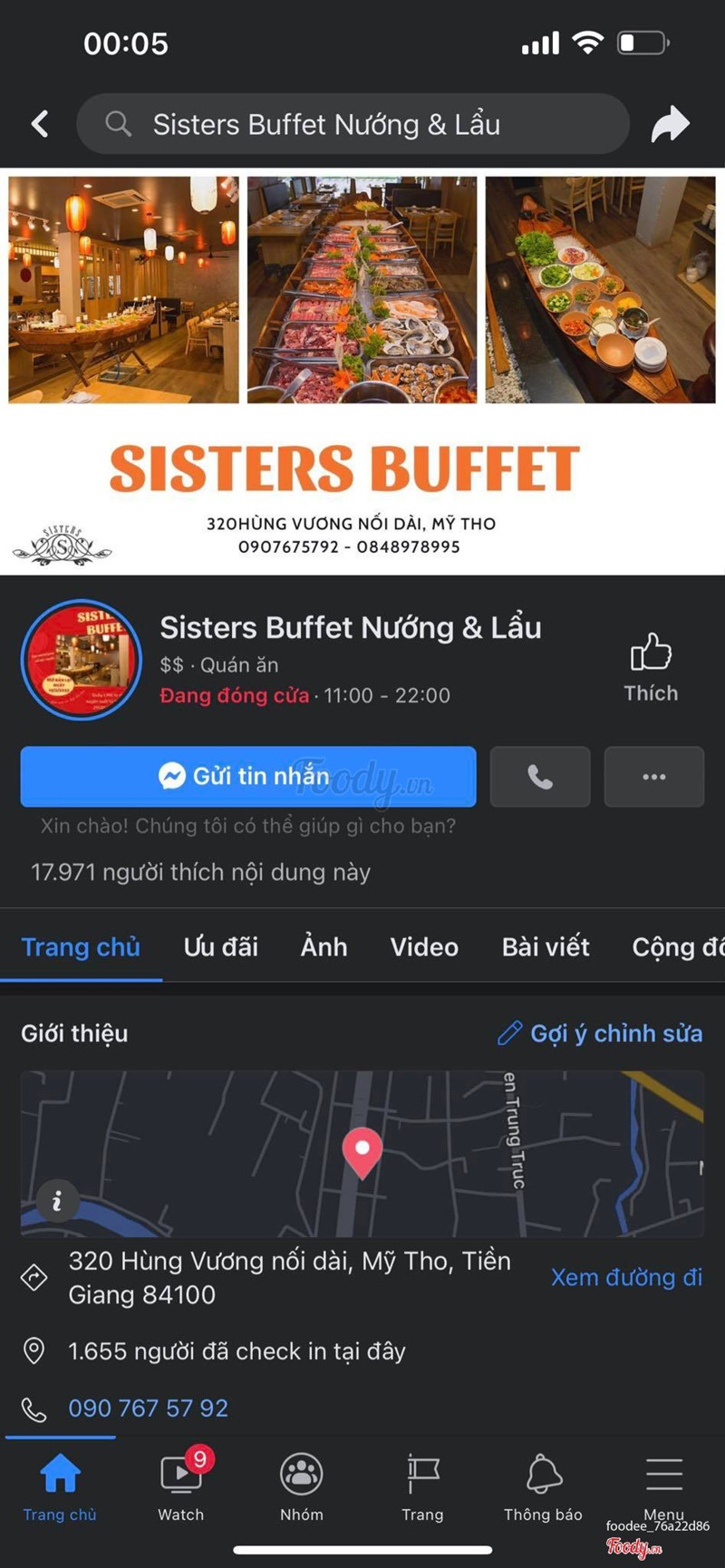Open the Video tab
This screenshot has width=725, height=1568.
coord(424,947)
